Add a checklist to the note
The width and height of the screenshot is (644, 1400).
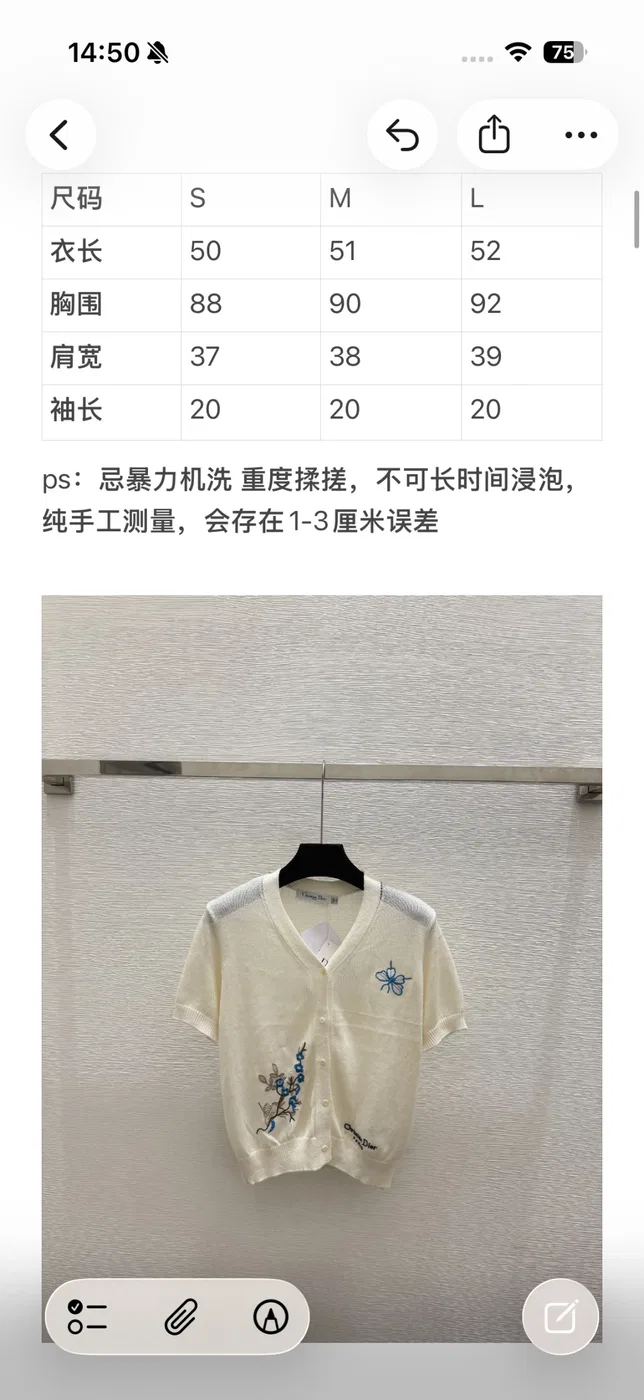(88, 1317)
